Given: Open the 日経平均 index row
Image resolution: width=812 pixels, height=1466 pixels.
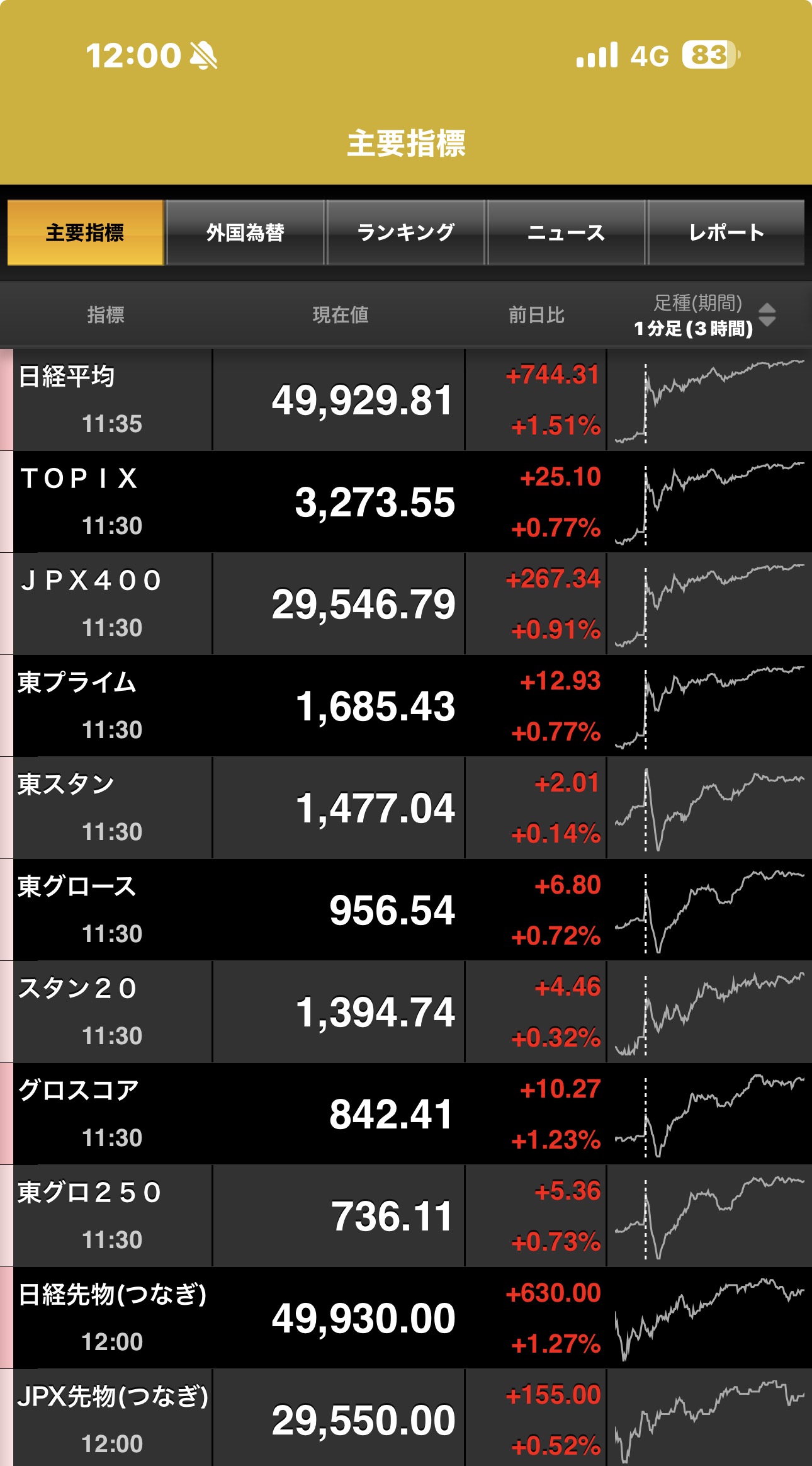Looking at the screenshot, I should point(113,399).
